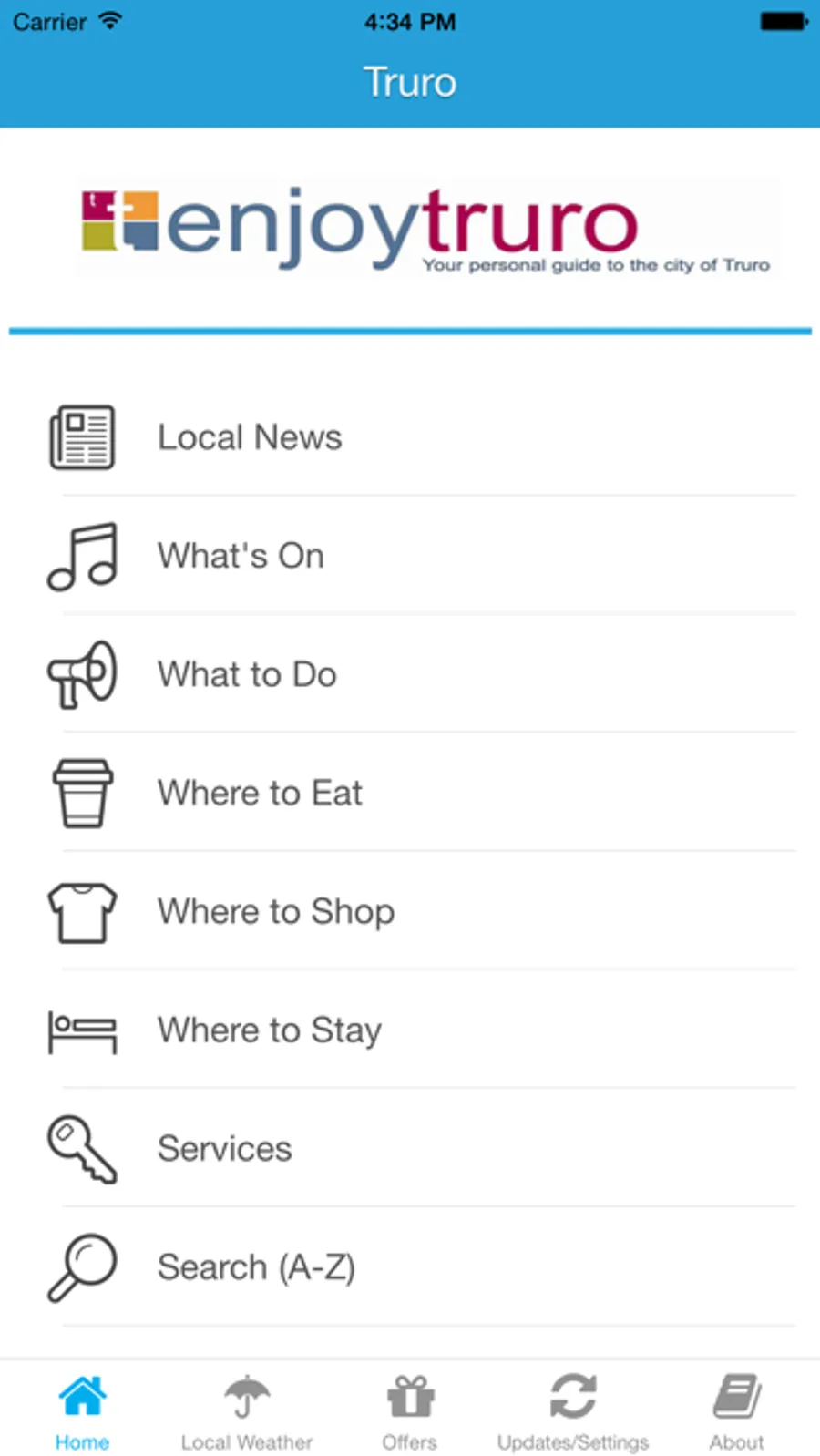
Task: Switch to the Local Weather tab
Action: (246, 1410)
